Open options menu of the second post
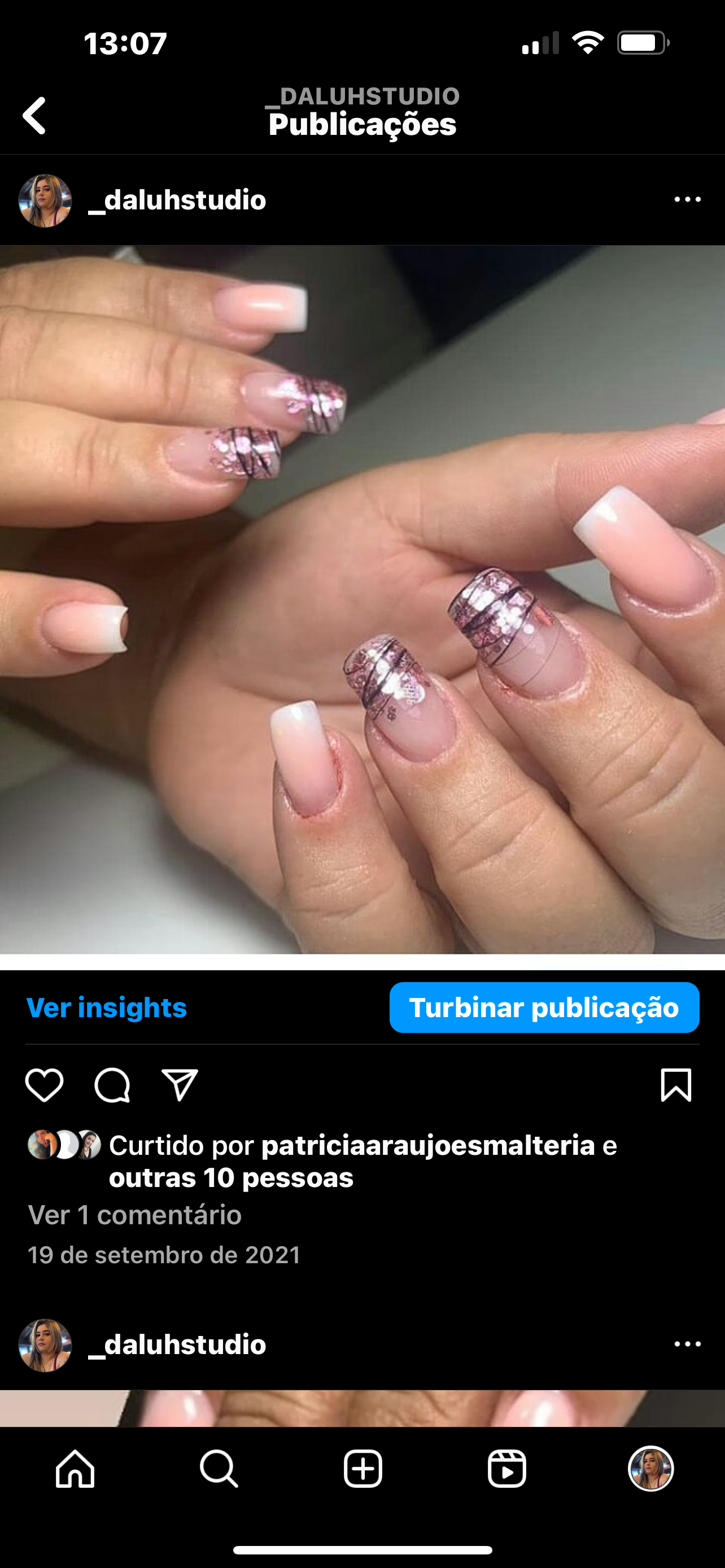Viewport: 725px width, 1568px height. point(687,1344)
